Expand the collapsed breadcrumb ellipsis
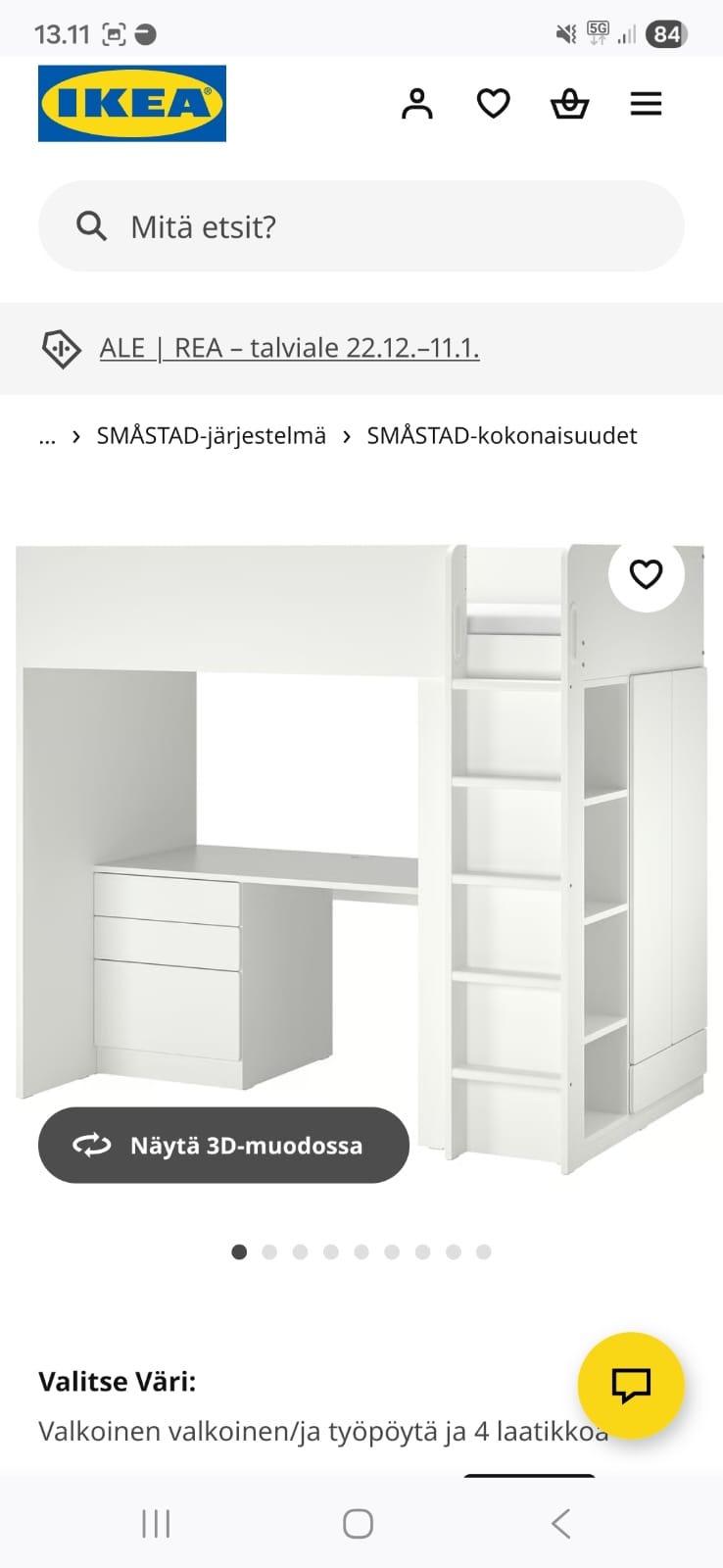The image size is (723, 1568). [47, 437]
